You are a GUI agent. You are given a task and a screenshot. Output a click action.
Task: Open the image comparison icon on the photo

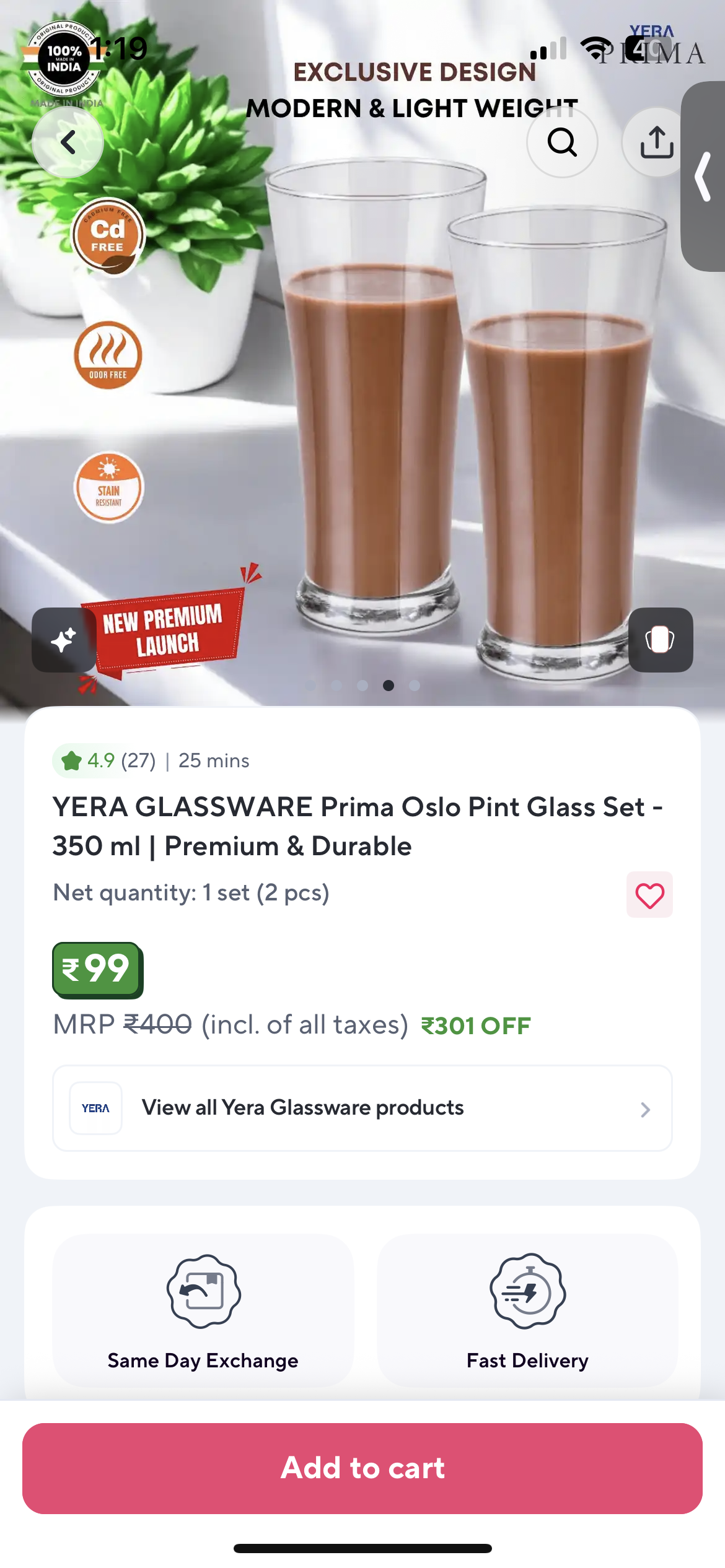(661, 640)
